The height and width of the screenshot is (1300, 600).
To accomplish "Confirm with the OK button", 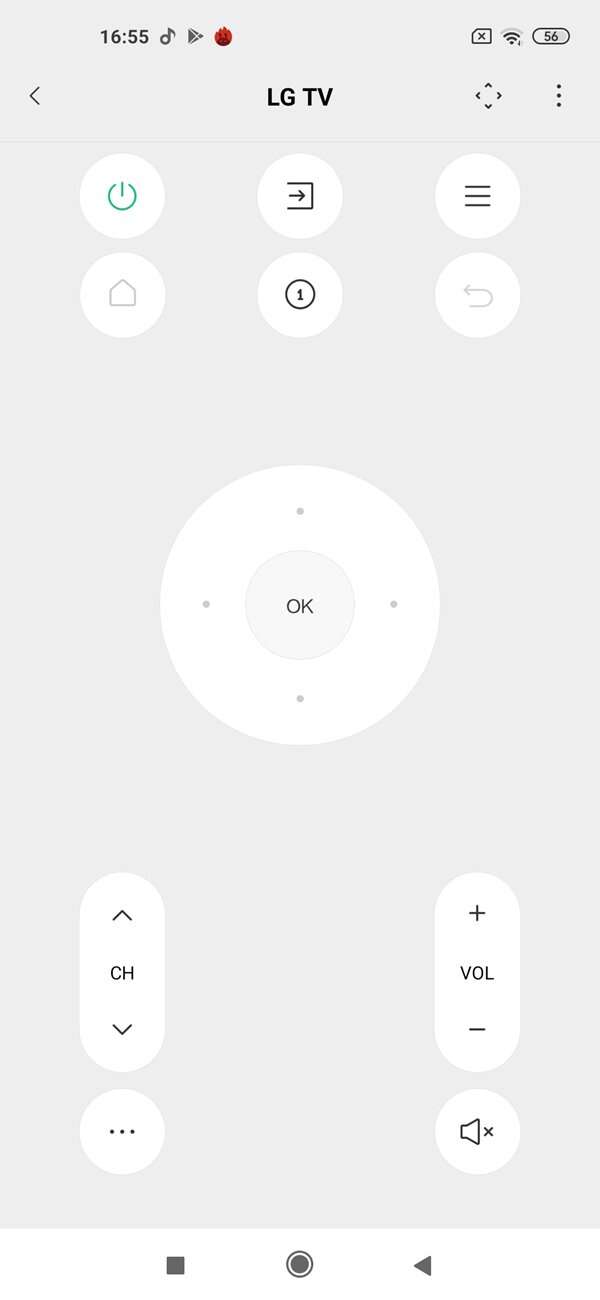I will coord(300,605).
